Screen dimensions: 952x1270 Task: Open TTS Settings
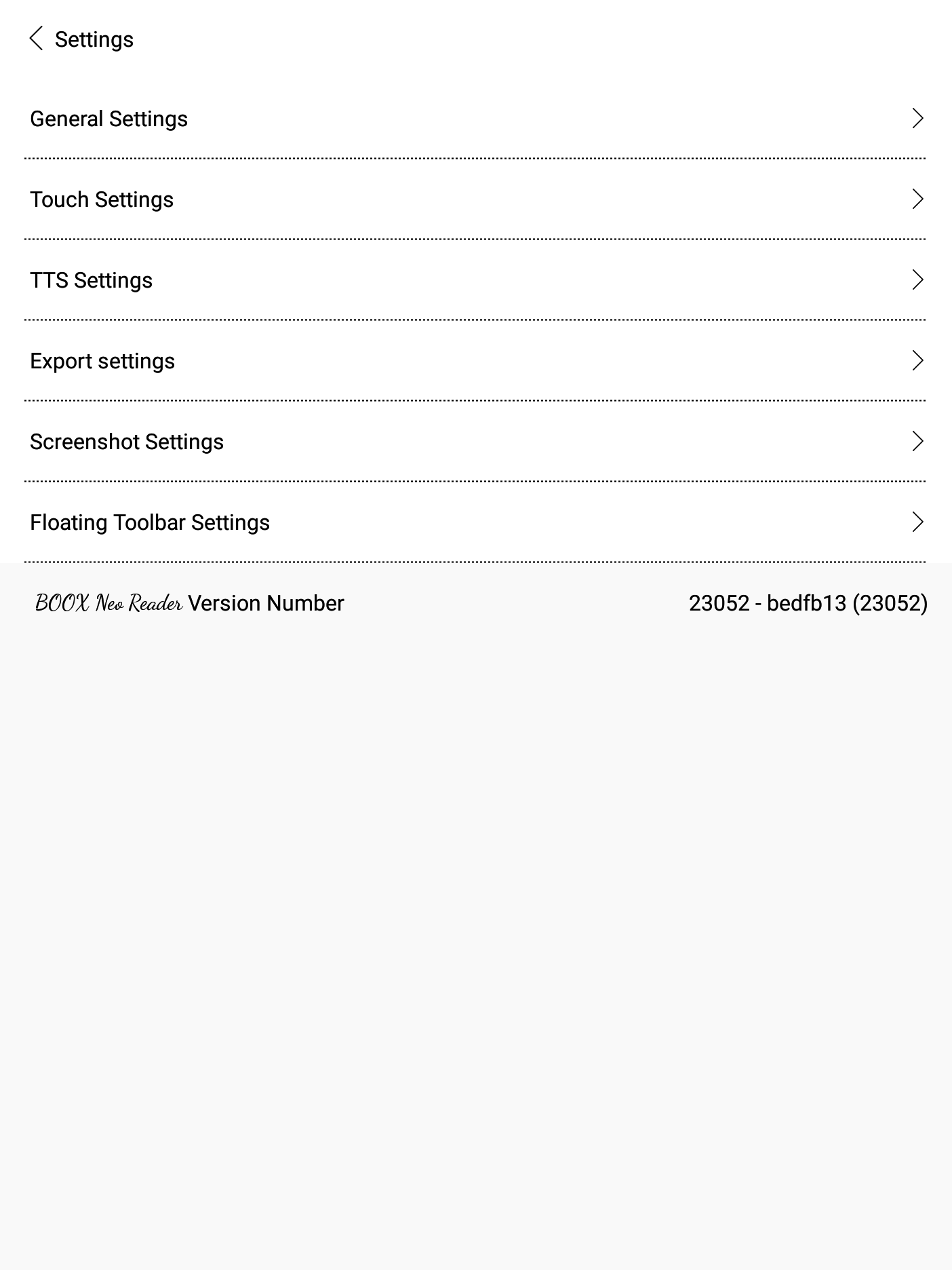pyautogui.click(x=92, y=280)
